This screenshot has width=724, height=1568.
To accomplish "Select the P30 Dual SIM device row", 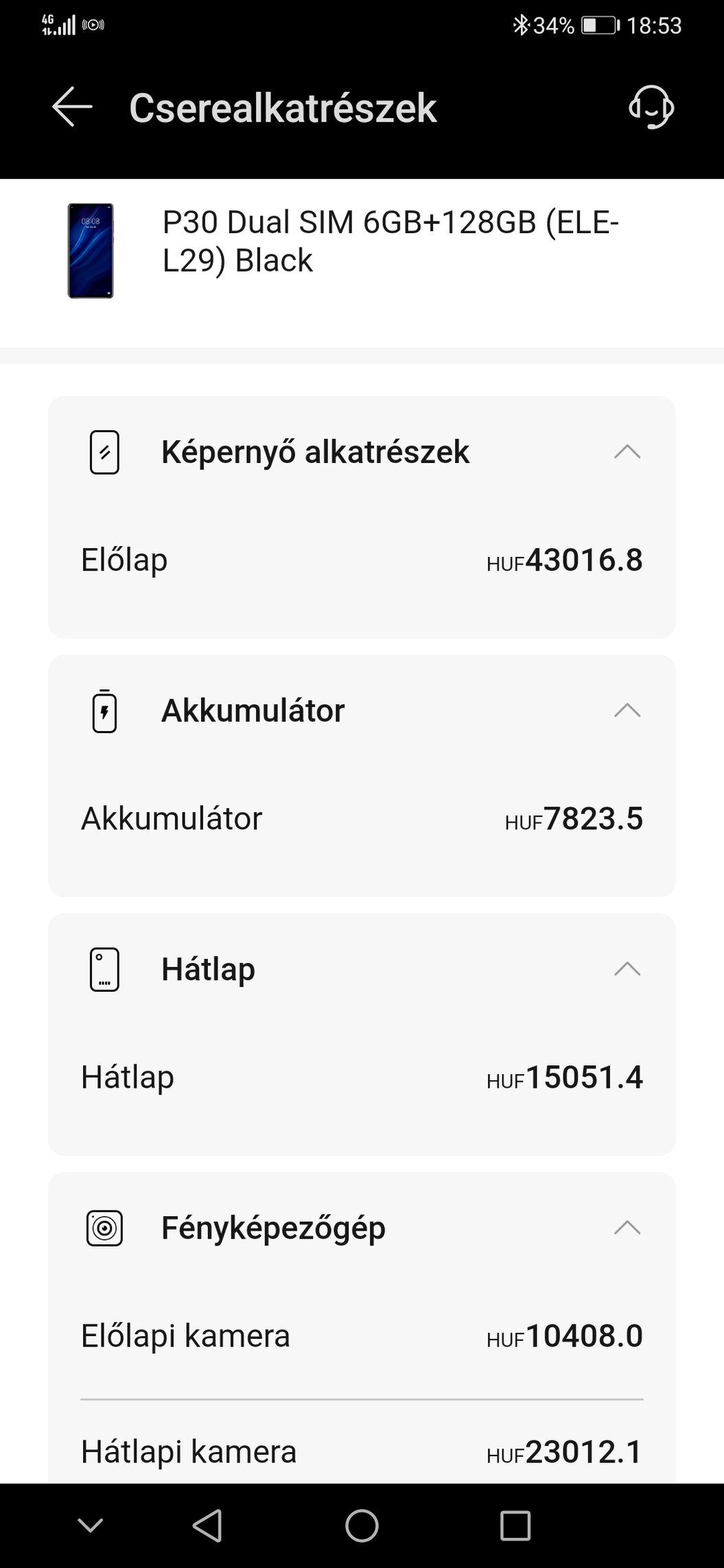I will coord(362,250).
